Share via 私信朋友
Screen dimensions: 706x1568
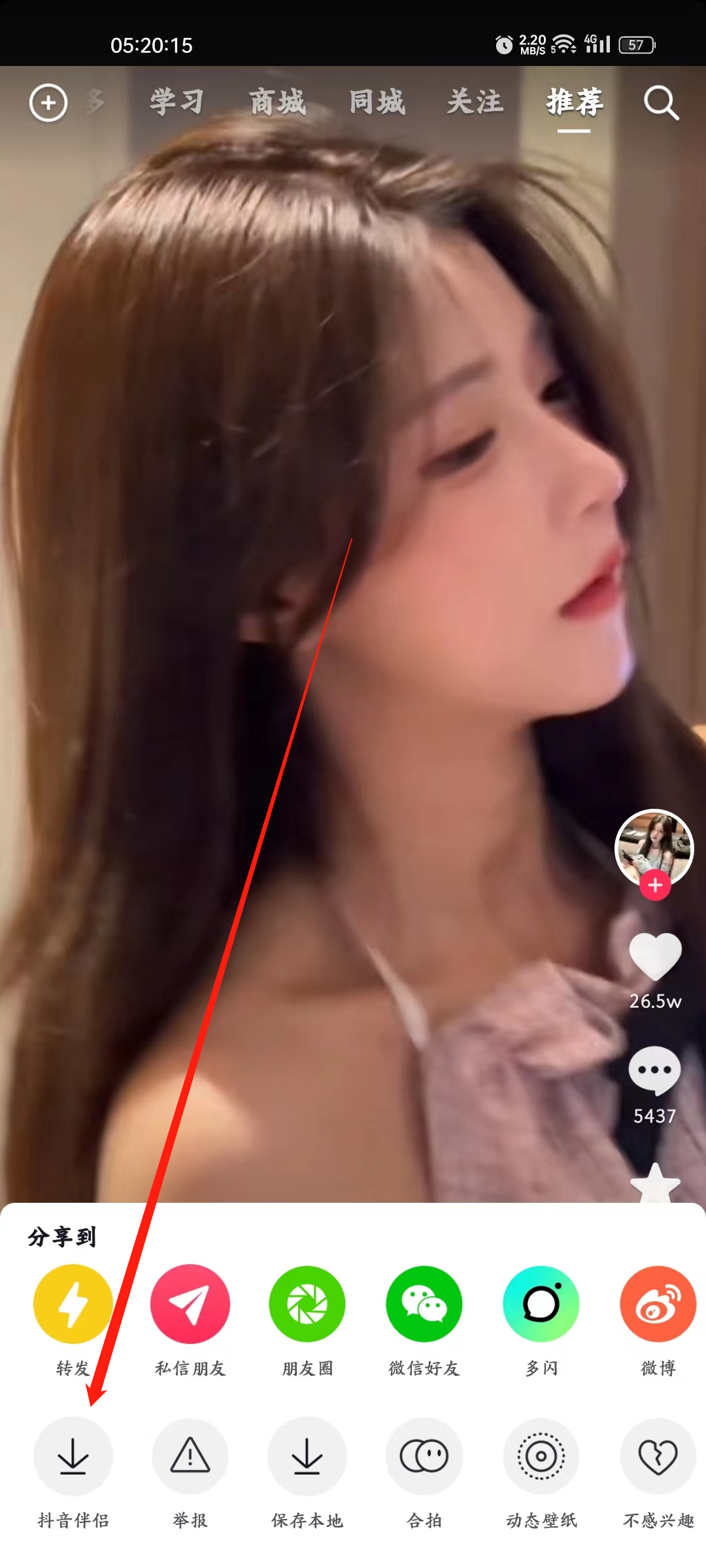click(190, 1305)
